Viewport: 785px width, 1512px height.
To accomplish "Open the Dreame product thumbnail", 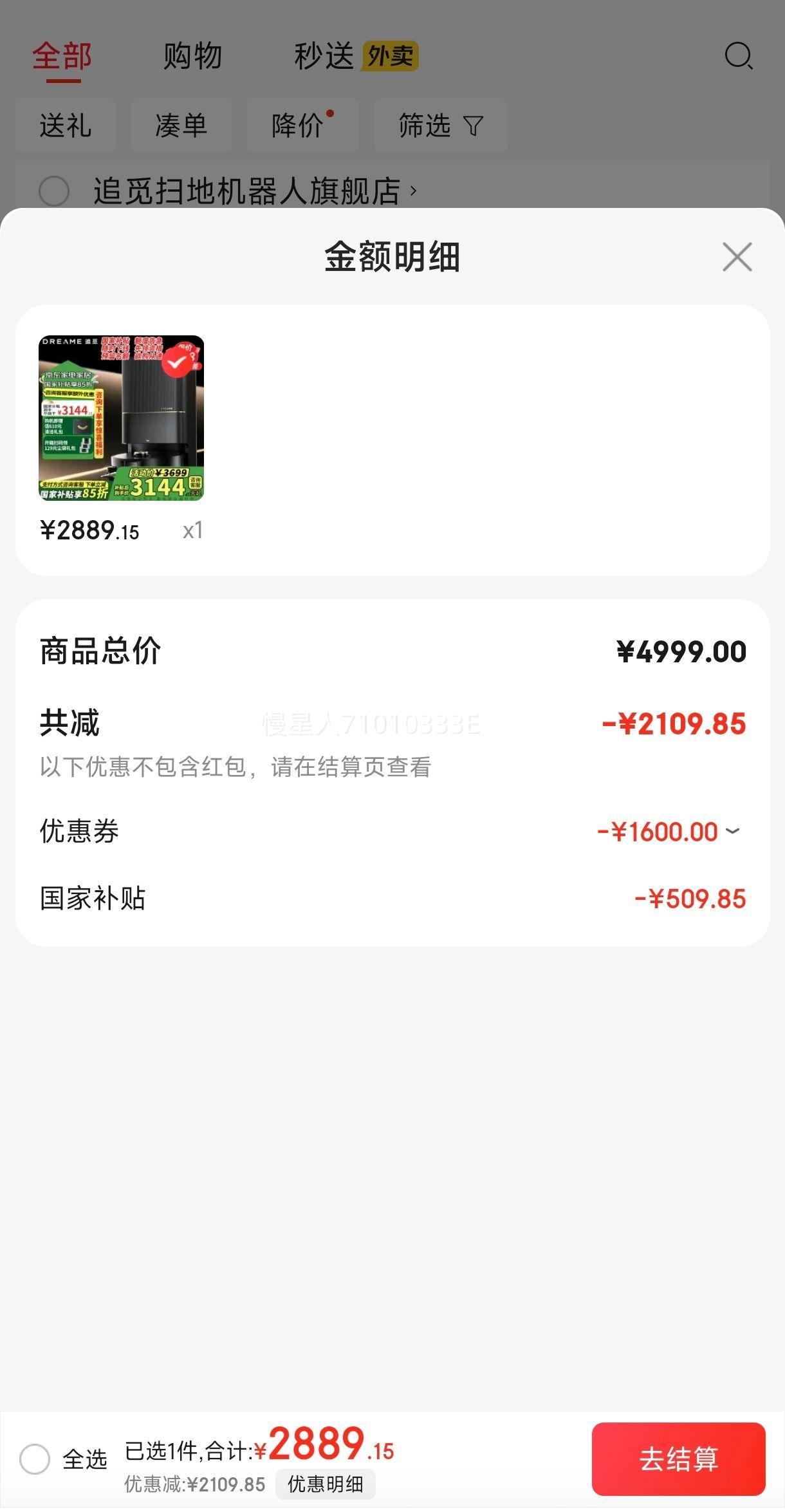I will click(121, 418).
